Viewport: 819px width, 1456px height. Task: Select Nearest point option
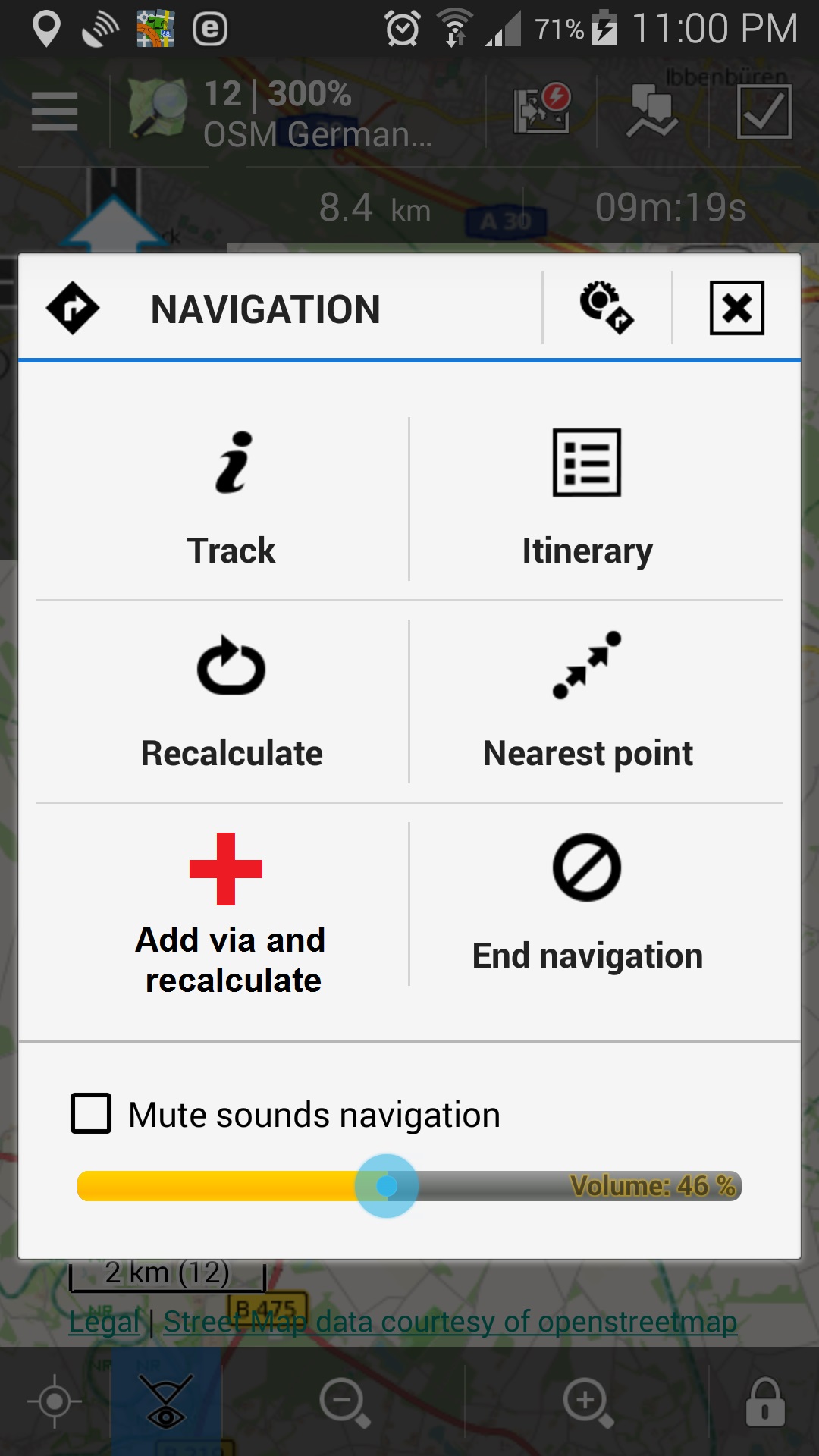coord(587,701)
